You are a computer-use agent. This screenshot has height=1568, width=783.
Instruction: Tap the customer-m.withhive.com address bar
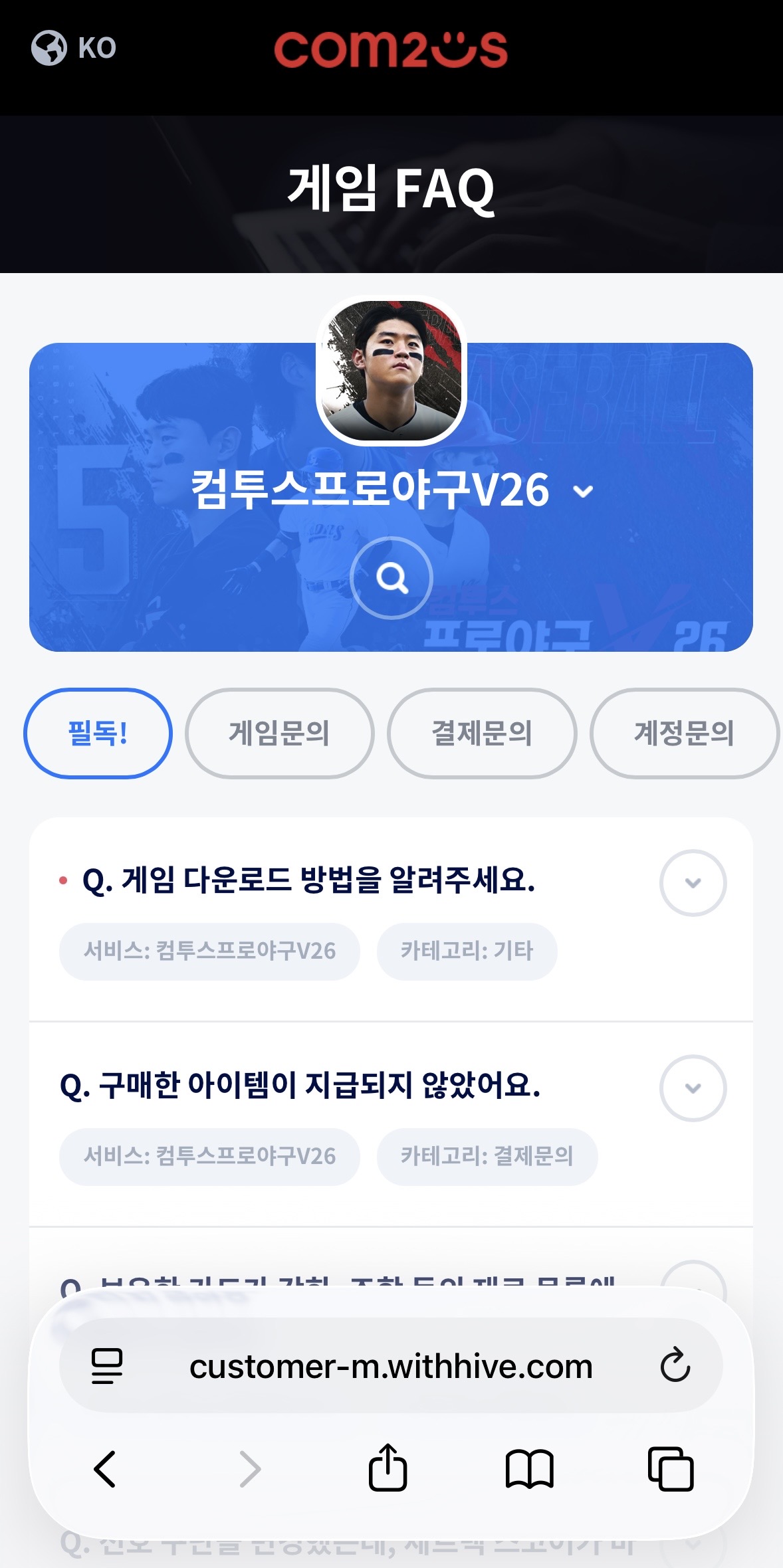tap(391, 1367)
